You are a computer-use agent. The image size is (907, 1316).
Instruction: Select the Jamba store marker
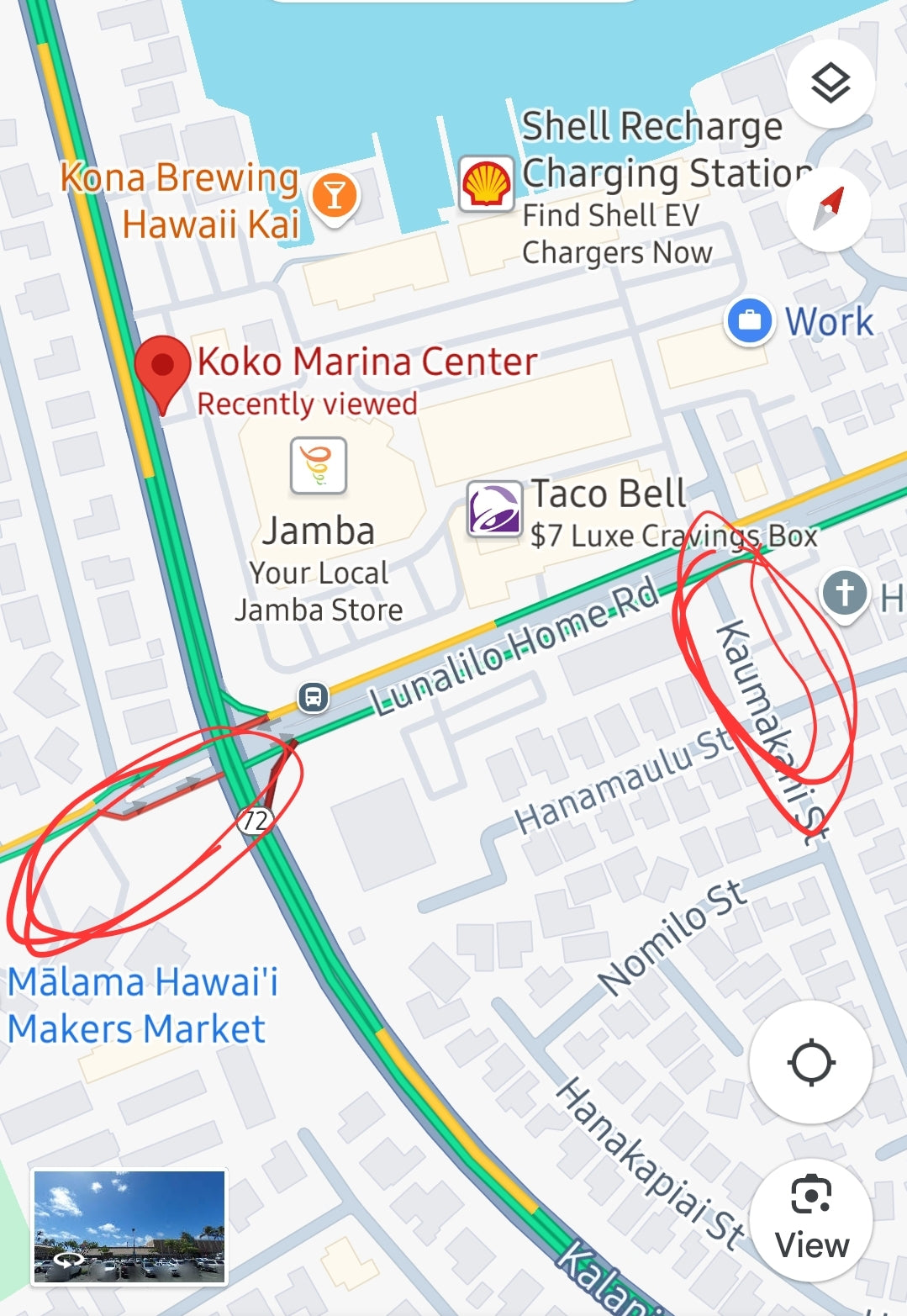319,465
